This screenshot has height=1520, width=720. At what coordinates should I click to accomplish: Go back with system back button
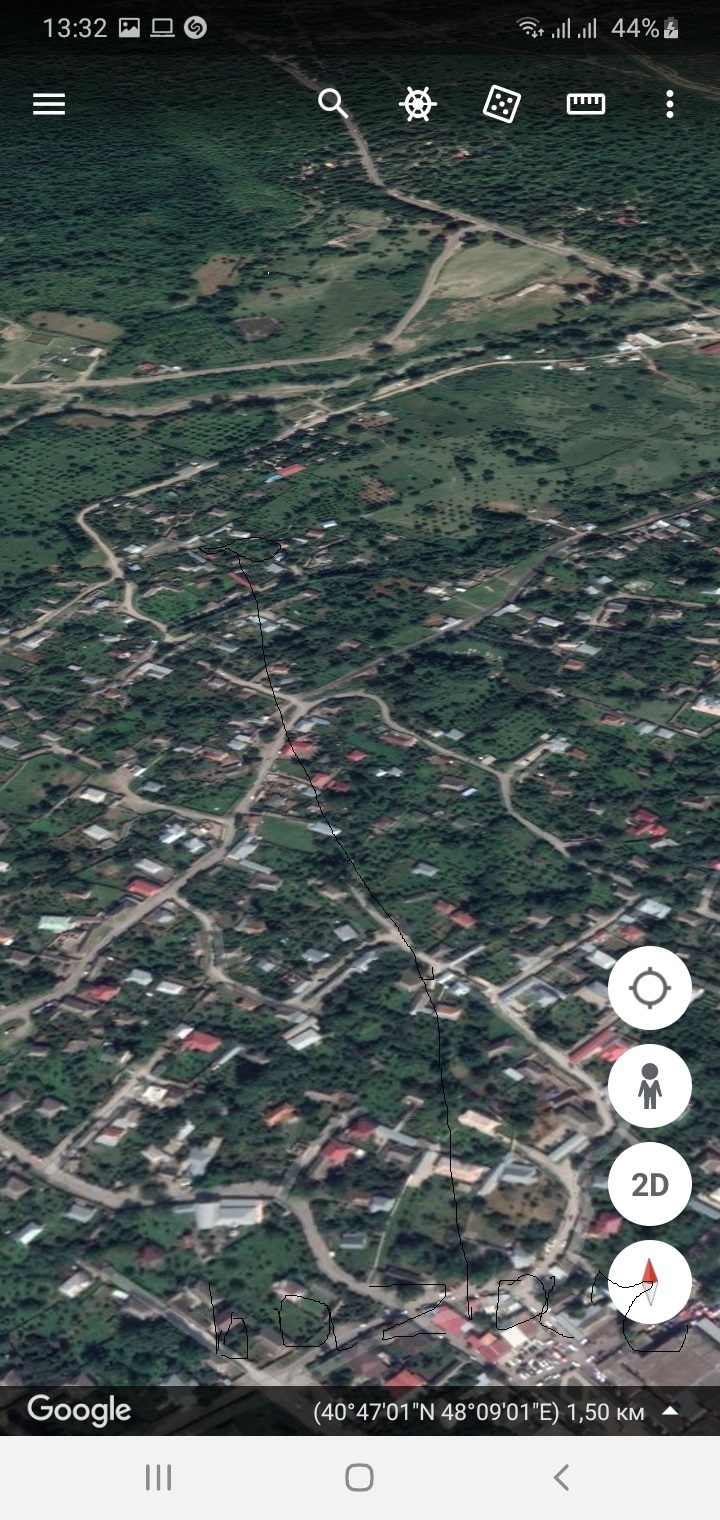(x=561, y=1477)
